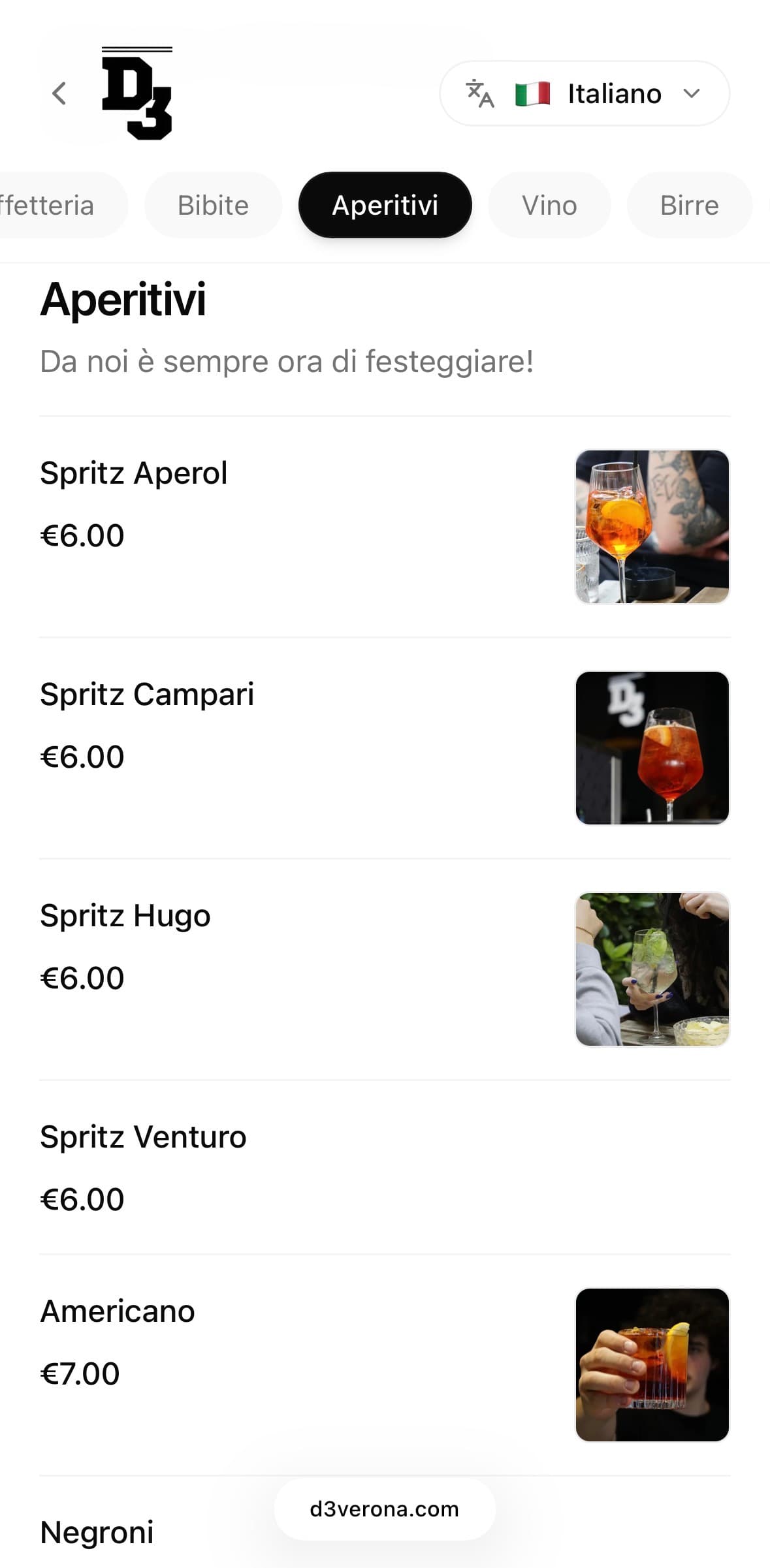The height and width of the screenshot is (1568, 770).
Task: Click the Italian flag icon
Action: (x=533, y=93)
